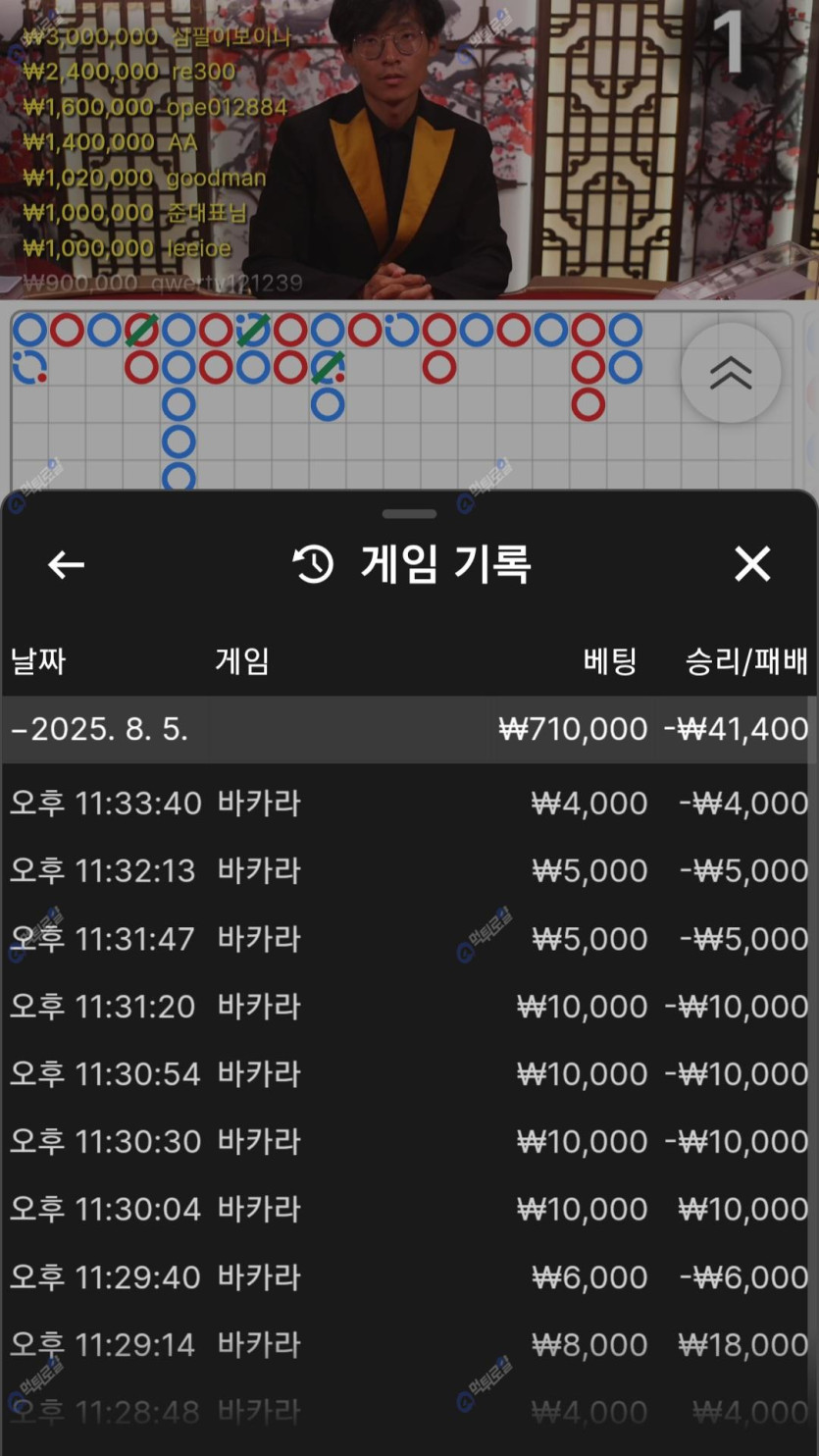Open the 11:30:30 baccarat record
Viewport: 819px width, 1456px height.
pyautogui.click(x=409, y=1142)
